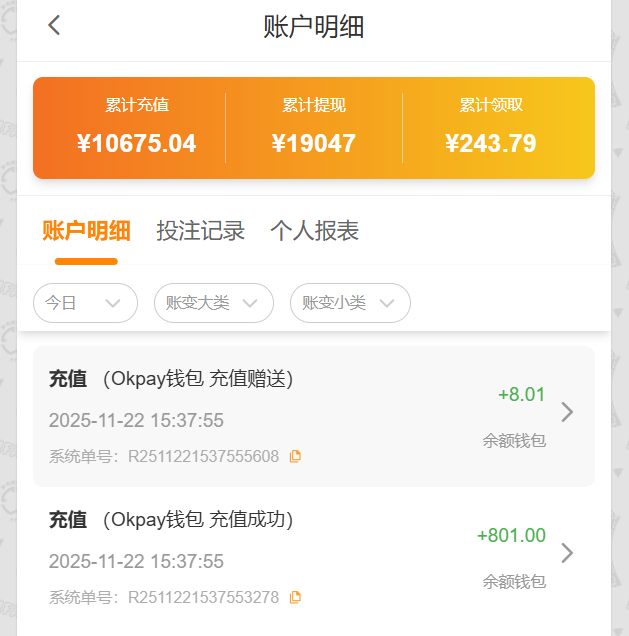Switch to the 账户明细 tab
Viewport: 629px width, 636px height.
coord(86,231)
